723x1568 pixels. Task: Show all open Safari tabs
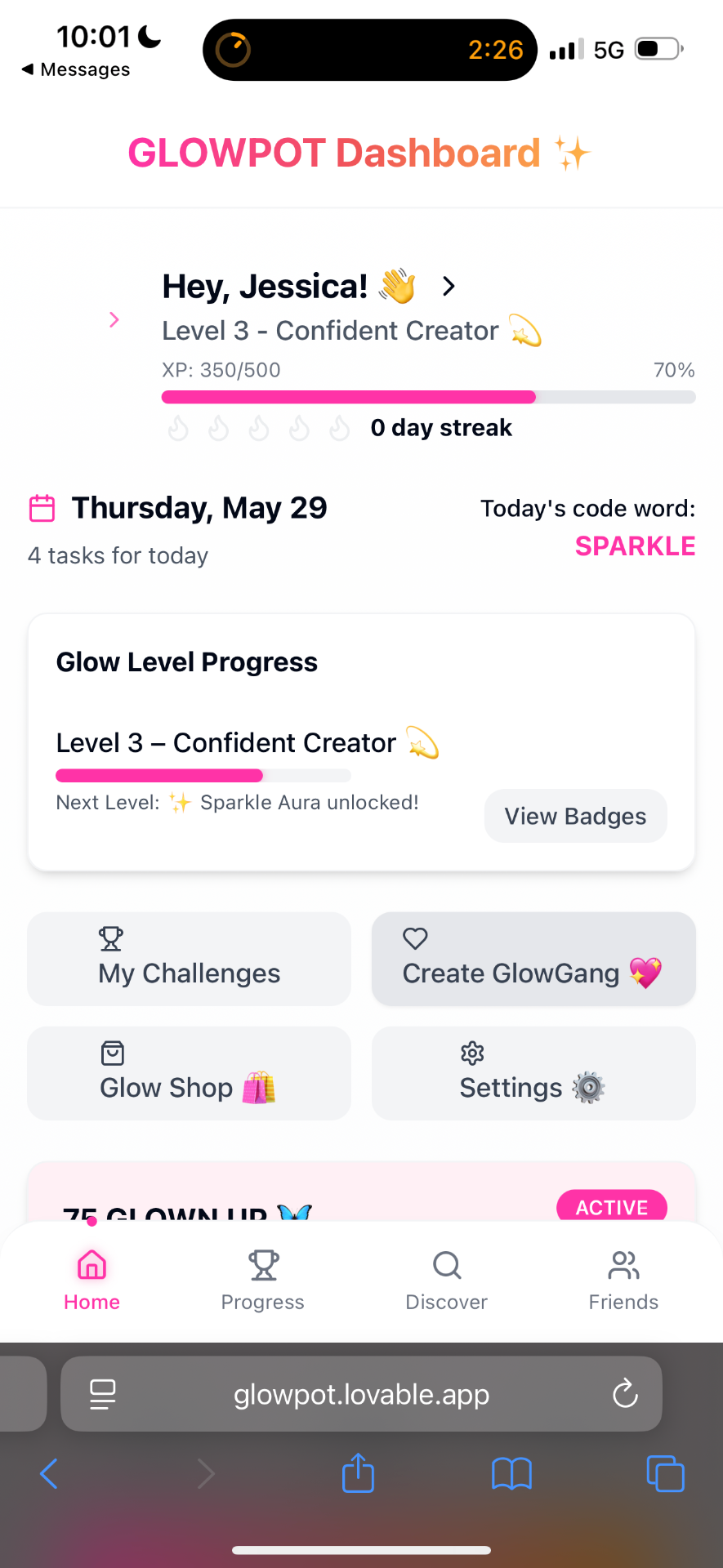point(665,1474)
